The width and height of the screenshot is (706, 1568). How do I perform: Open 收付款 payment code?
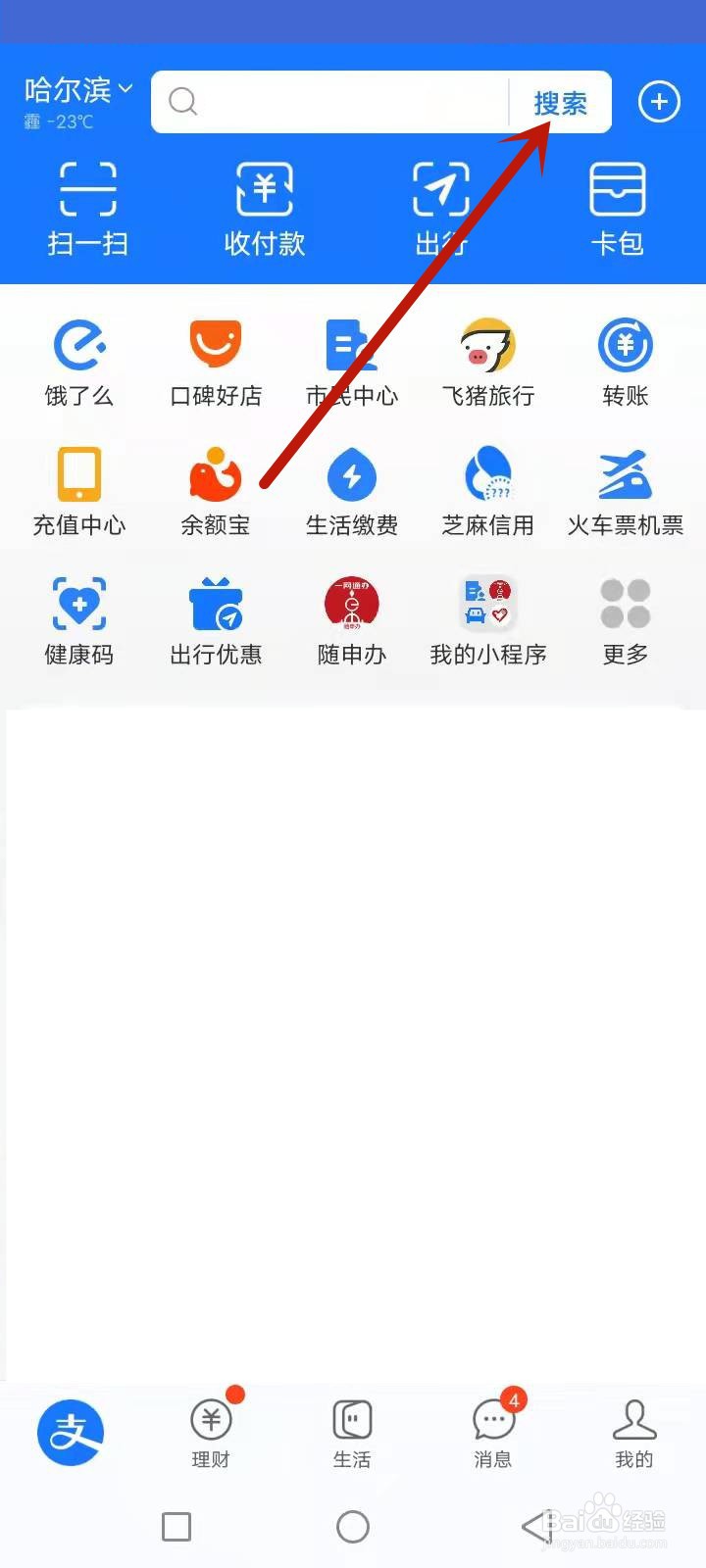[x=265, y=209]
